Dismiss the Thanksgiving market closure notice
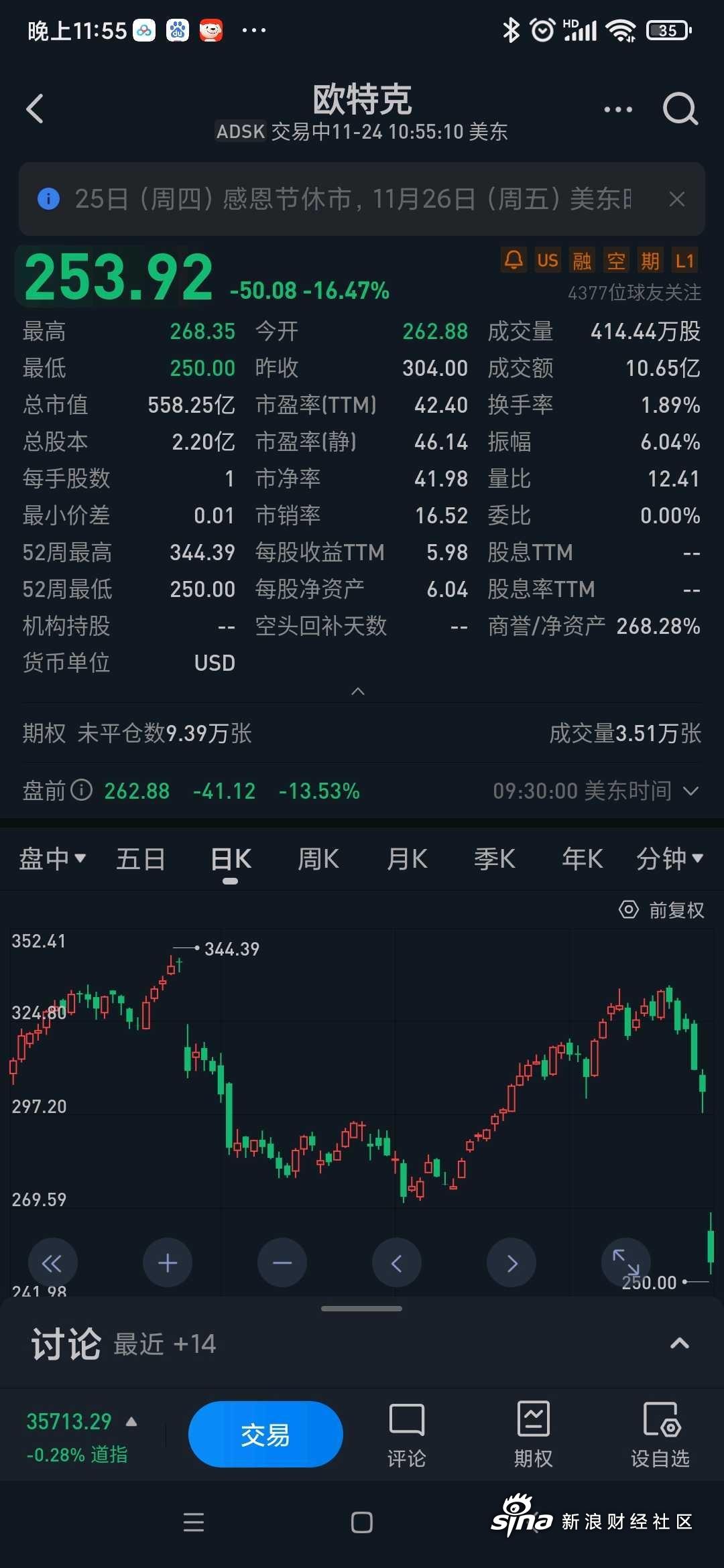This screenshot has height=1568, width=724. [676, 199]
